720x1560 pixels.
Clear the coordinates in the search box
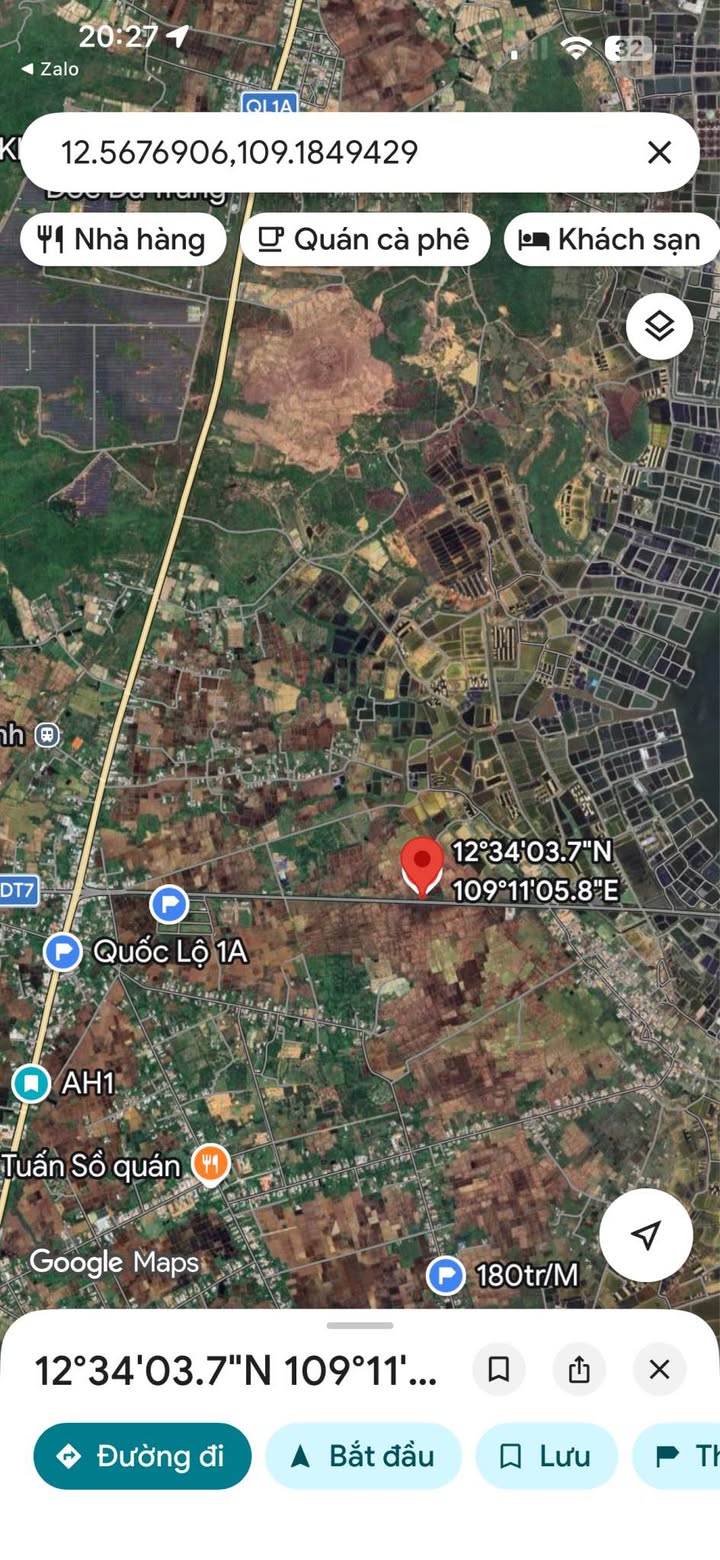(x=659, y=153)
